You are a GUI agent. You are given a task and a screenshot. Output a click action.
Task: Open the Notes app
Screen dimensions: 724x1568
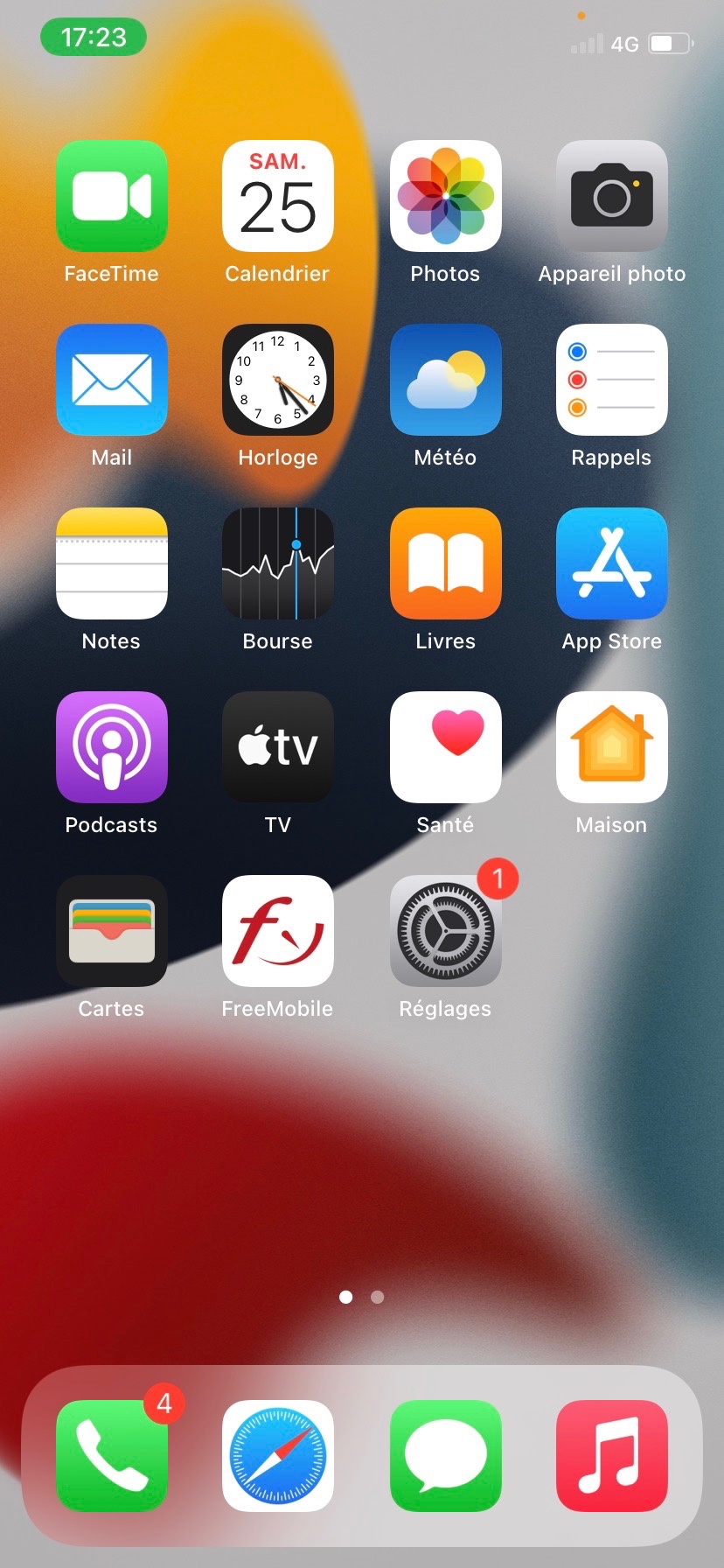(111, 563)
